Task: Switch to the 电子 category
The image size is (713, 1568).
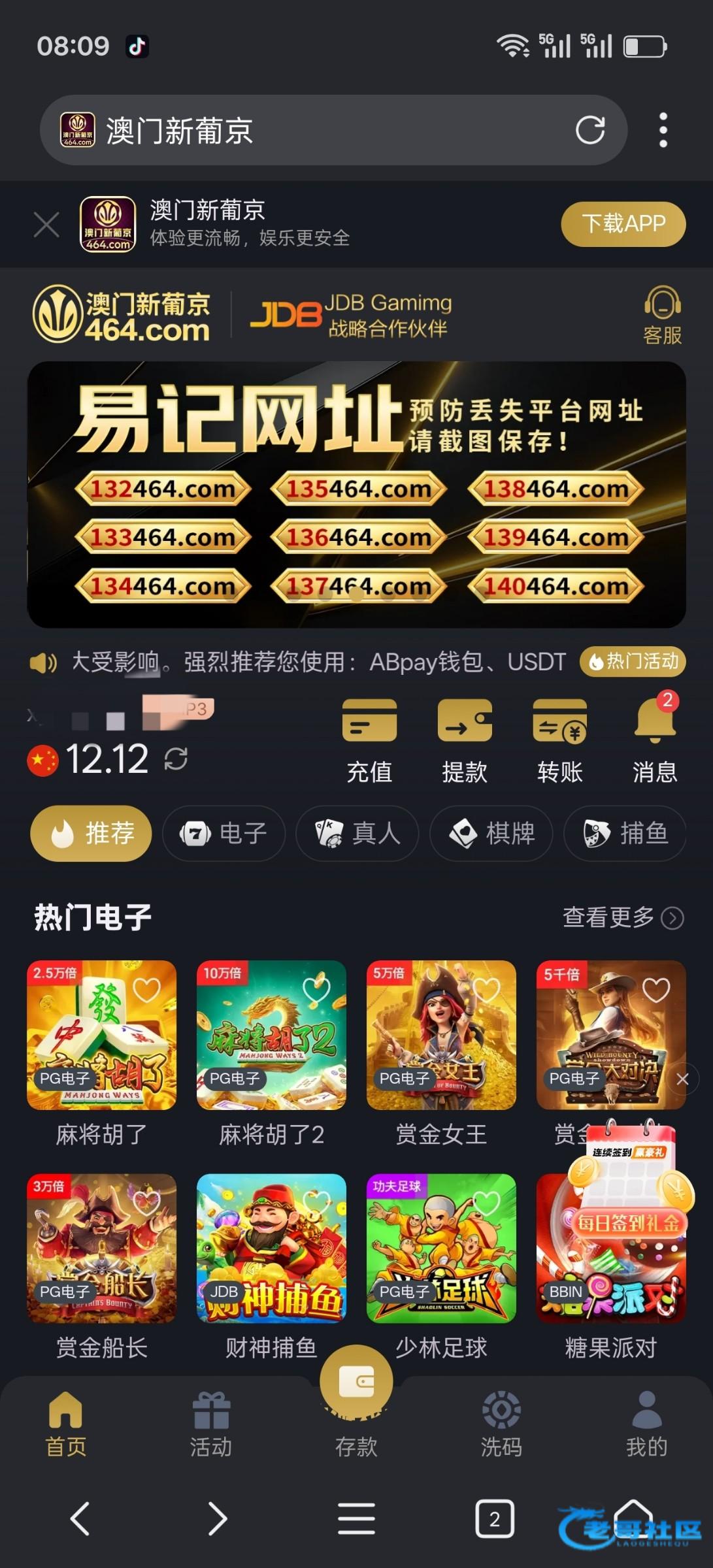Action: click(x=224, y=833)
